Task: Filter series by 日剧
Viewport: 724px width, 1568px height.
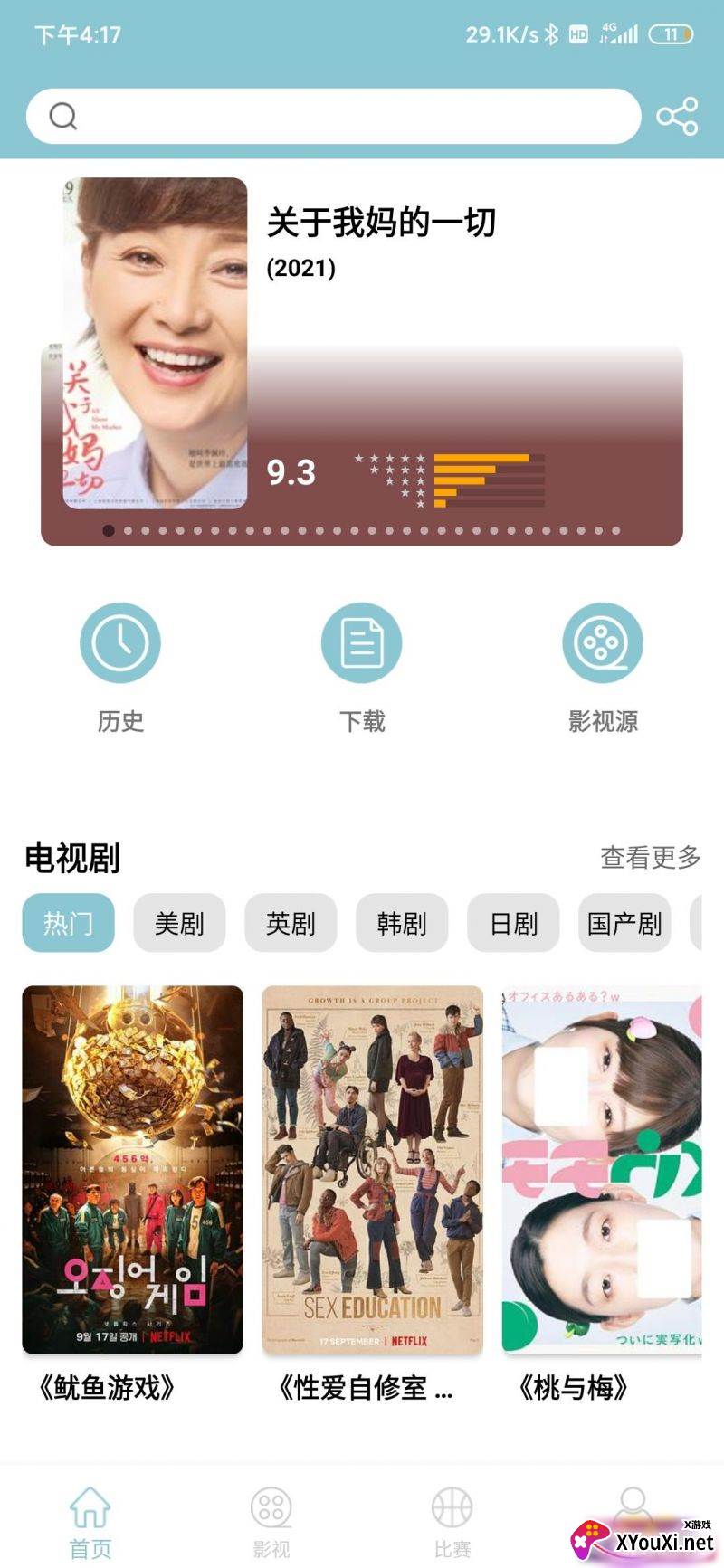Action: coord(513,923)
